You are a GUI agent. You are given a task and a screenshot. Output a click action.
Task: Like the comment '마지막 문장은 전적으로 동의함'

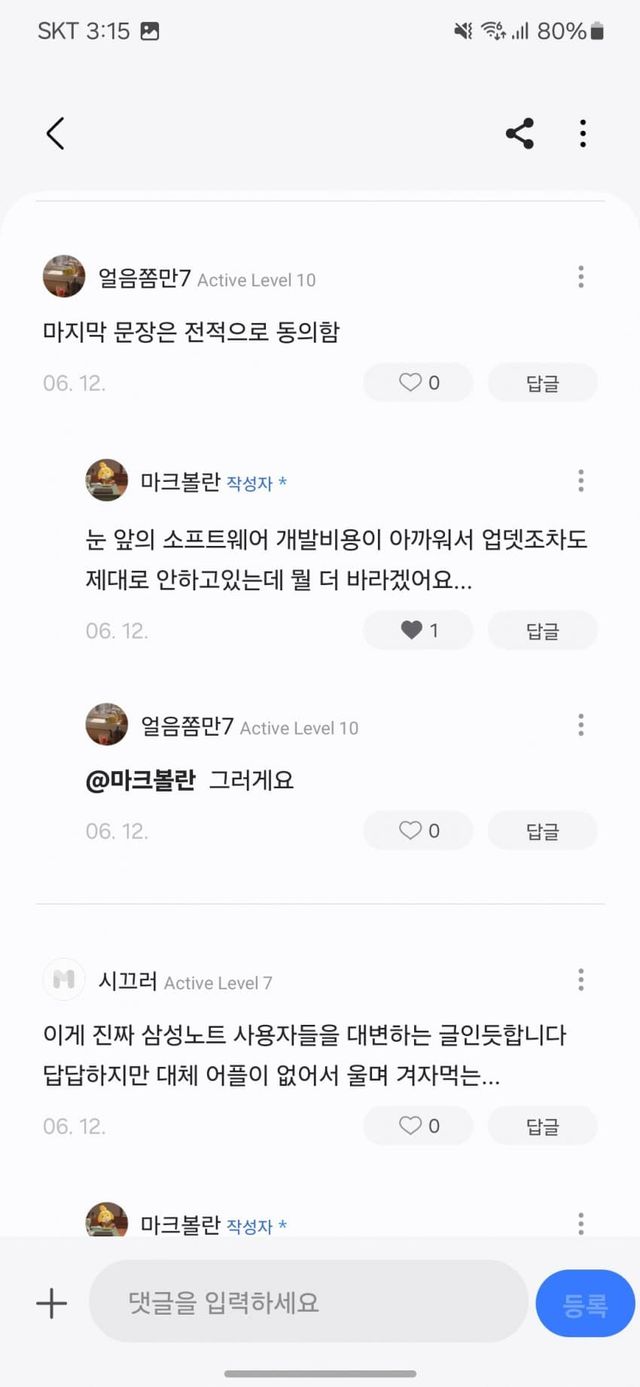[x=418, y=383]
